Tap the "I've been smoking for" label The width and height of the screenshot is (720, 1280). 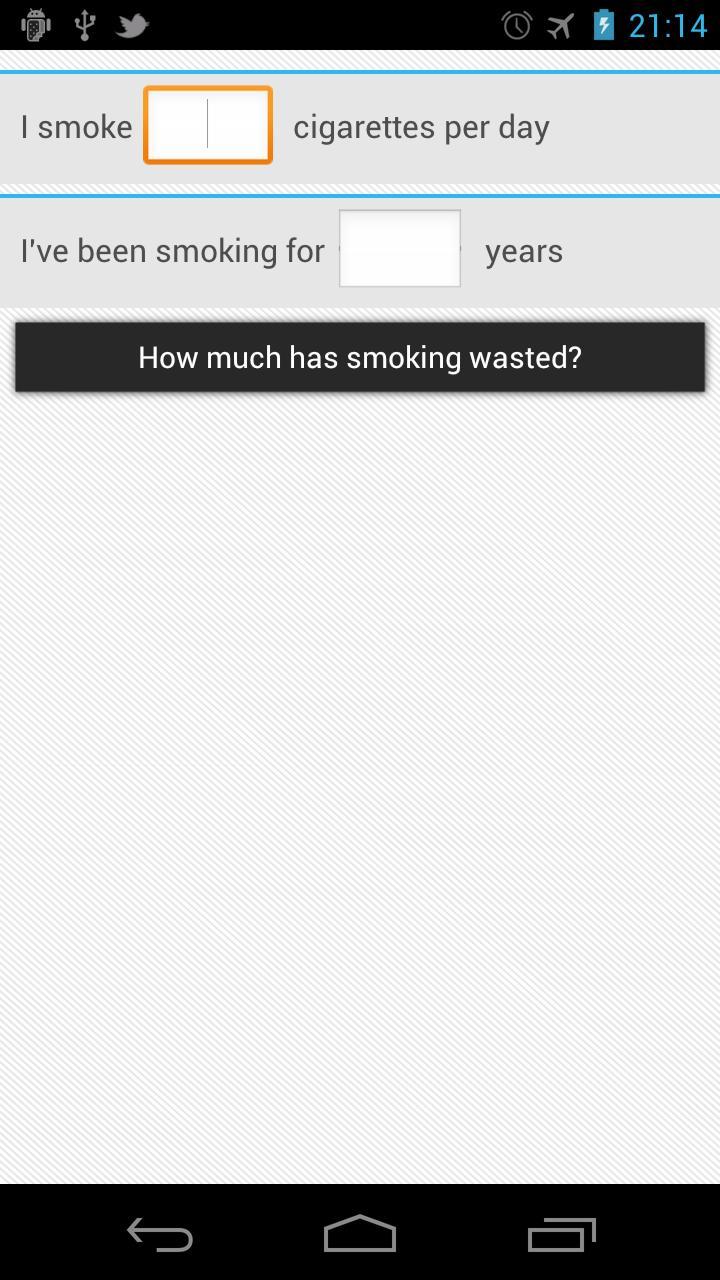coord(172,250)
